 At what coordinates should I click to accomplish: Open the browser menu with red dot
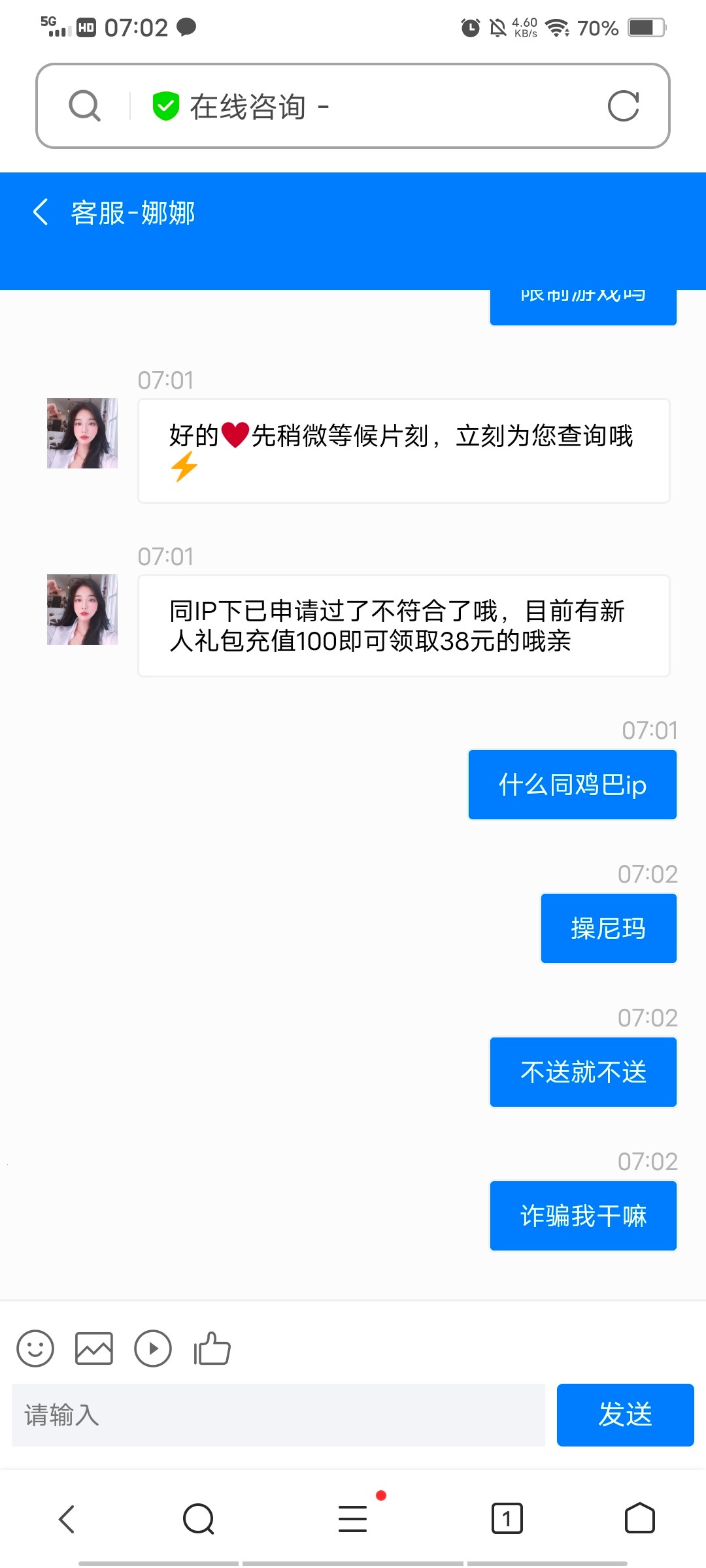[x=353, y=1518]
